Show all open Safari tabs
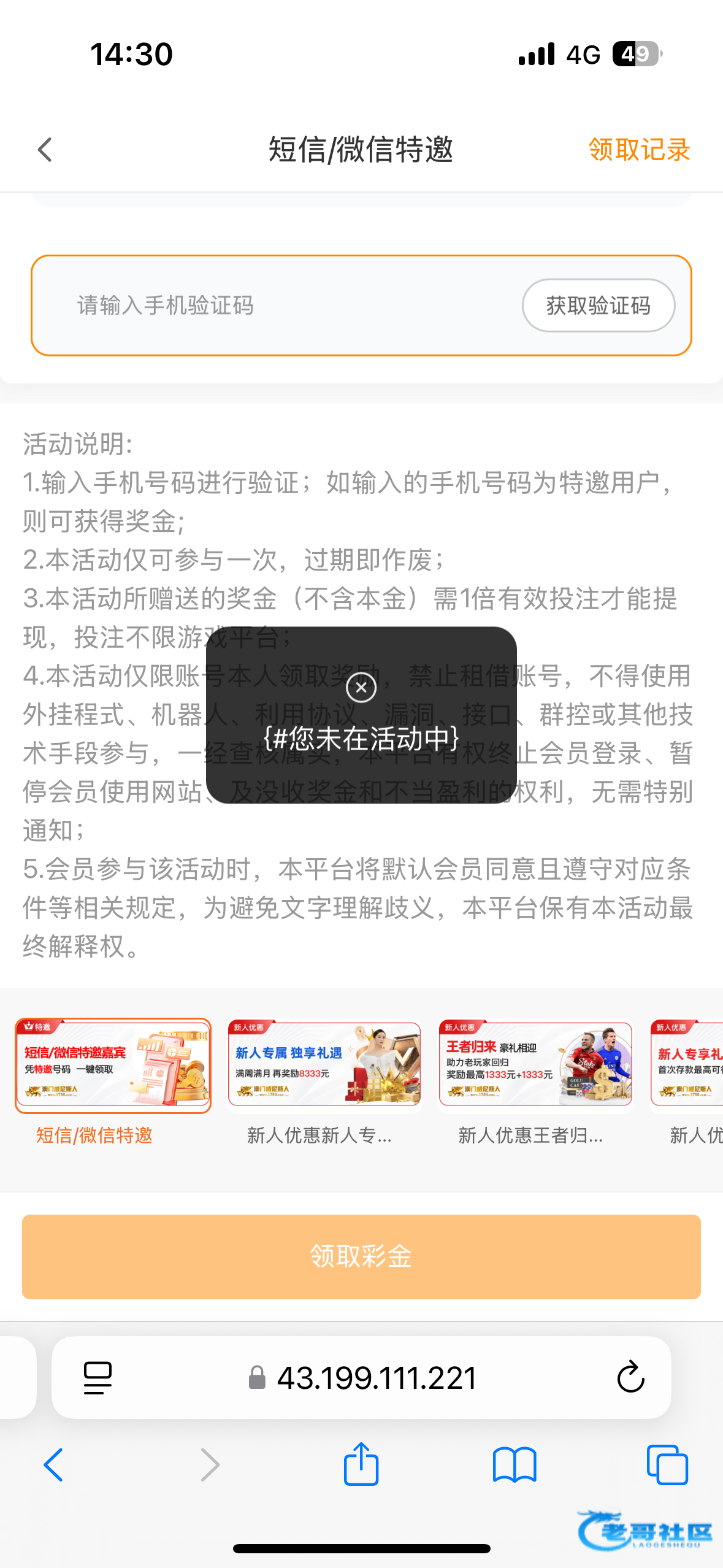Screen dimensions: 723x1568 click(667, 1465)
